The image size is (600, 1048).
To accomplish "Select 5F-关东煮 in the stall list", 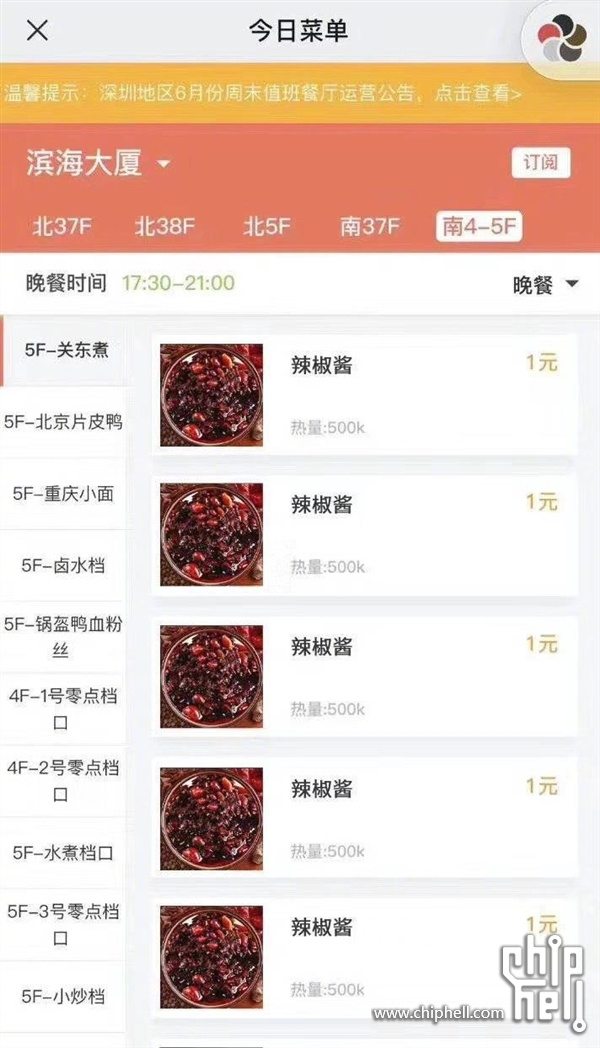I will (66, 350).
